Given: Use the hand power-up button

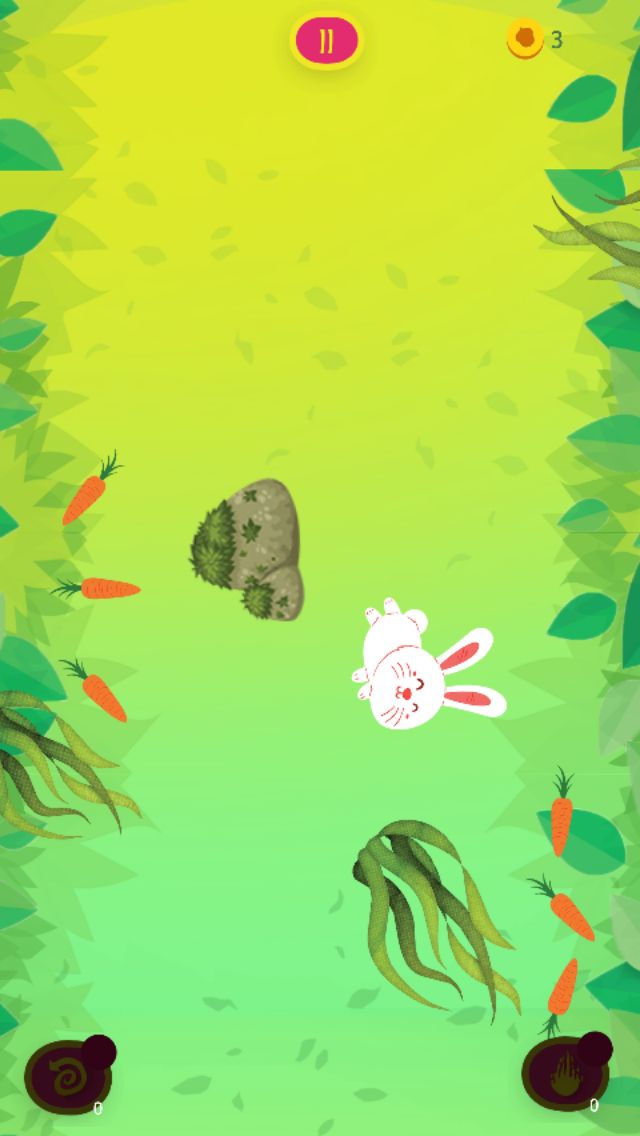Looking at the screenshot, I should [563, 1079].
